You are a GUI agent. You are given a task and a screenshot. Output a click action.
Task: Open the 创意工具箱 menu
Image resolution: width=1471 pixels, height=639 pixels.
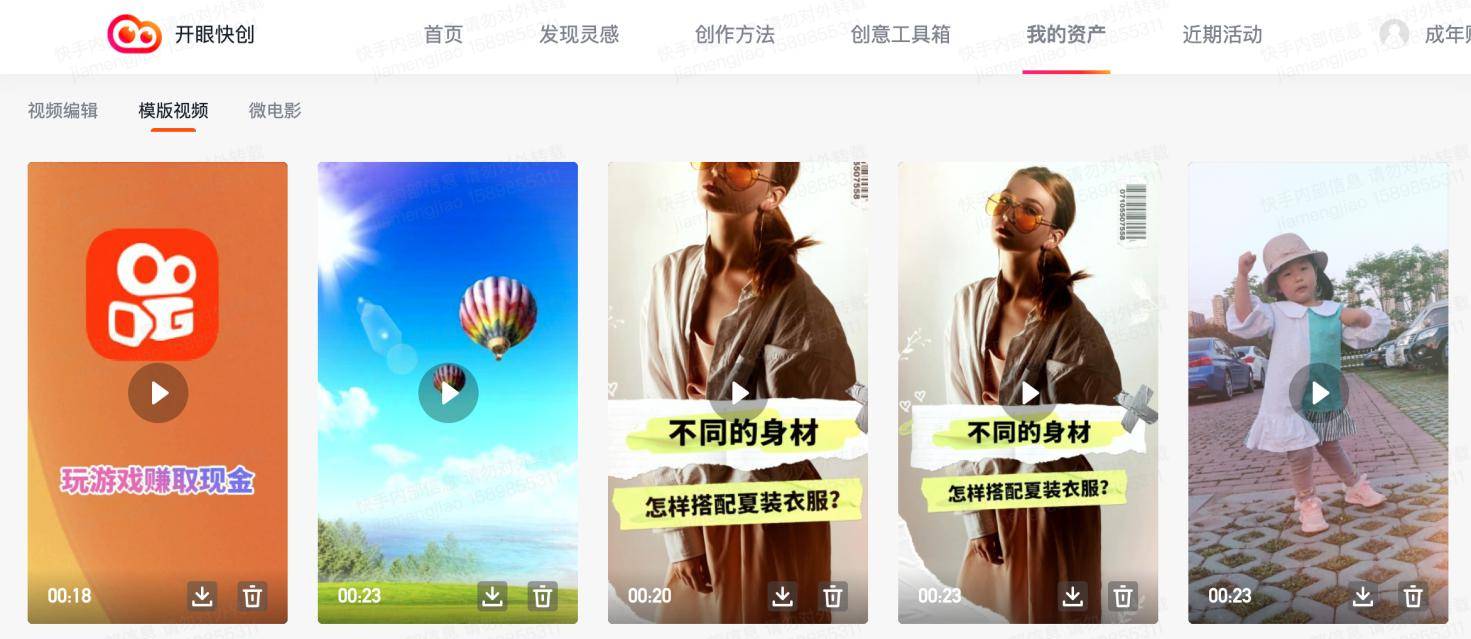pyautogui.click(x=900, y=34)
